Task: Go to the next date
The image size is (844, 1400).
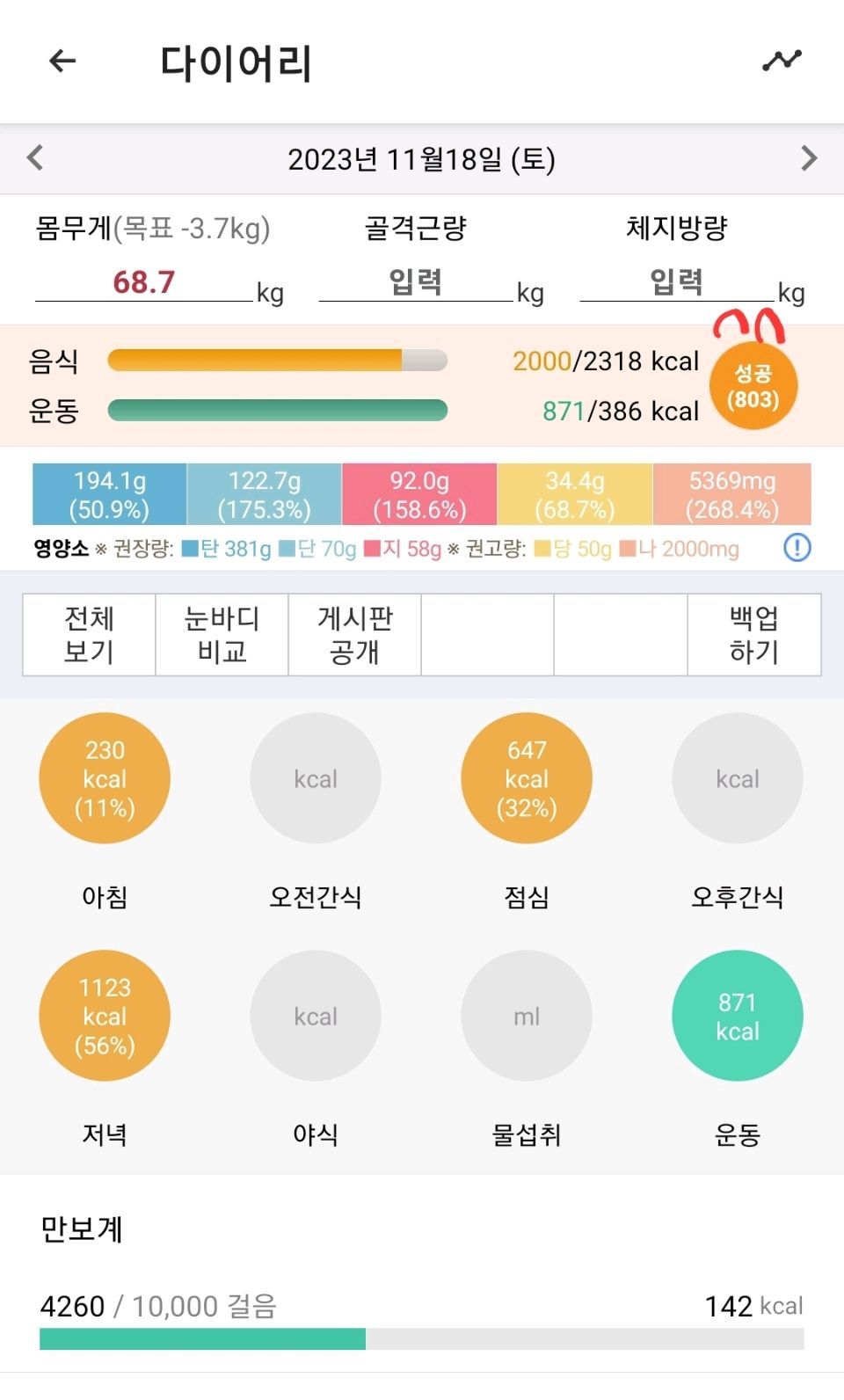Action: (x=809, y=158)
